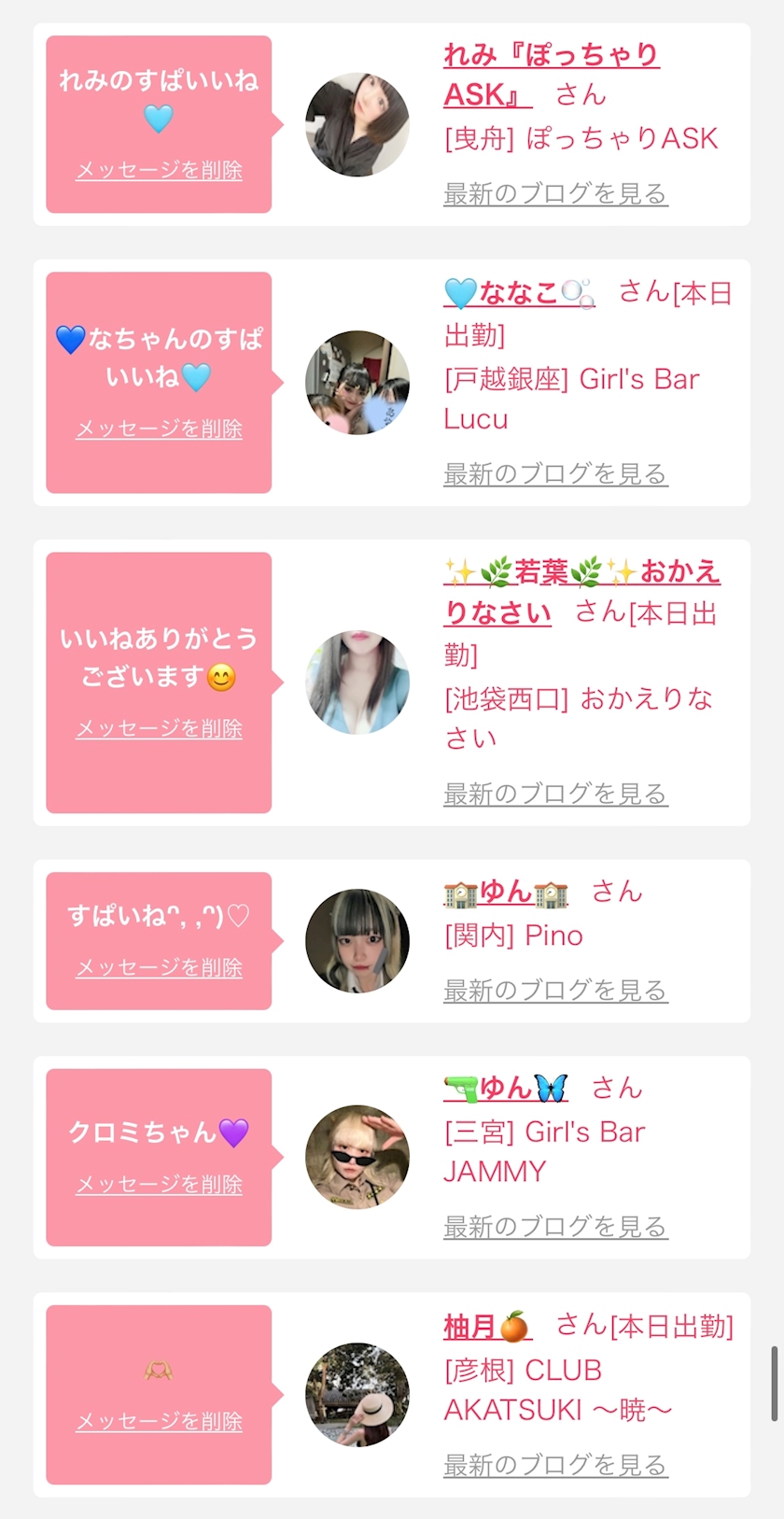The image size is (784, 1519).
Task: Delete the れみのすぱいいね message
Action: coord(159,171)
